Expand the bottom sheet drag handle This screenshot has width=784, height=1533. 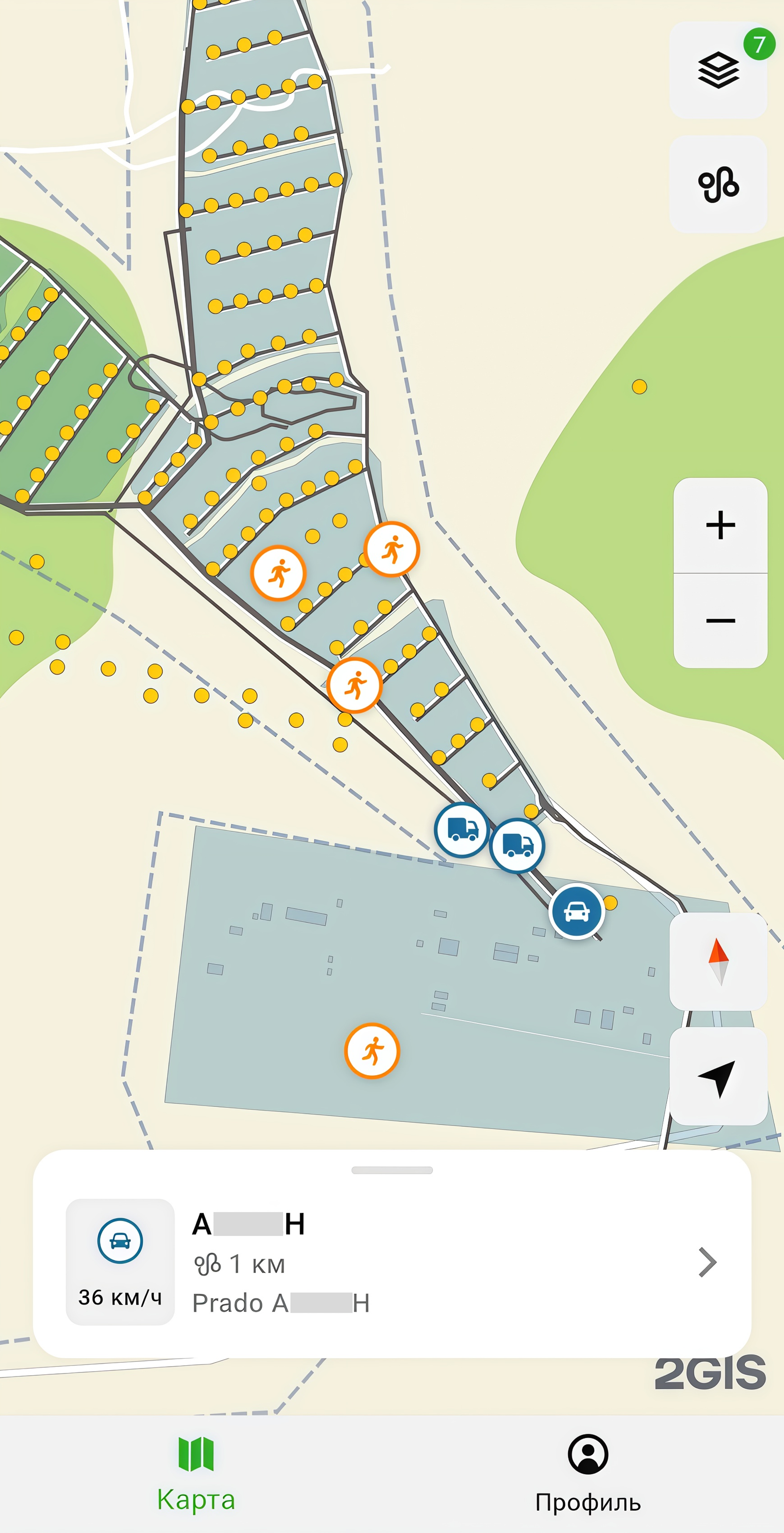point(392,1170)
